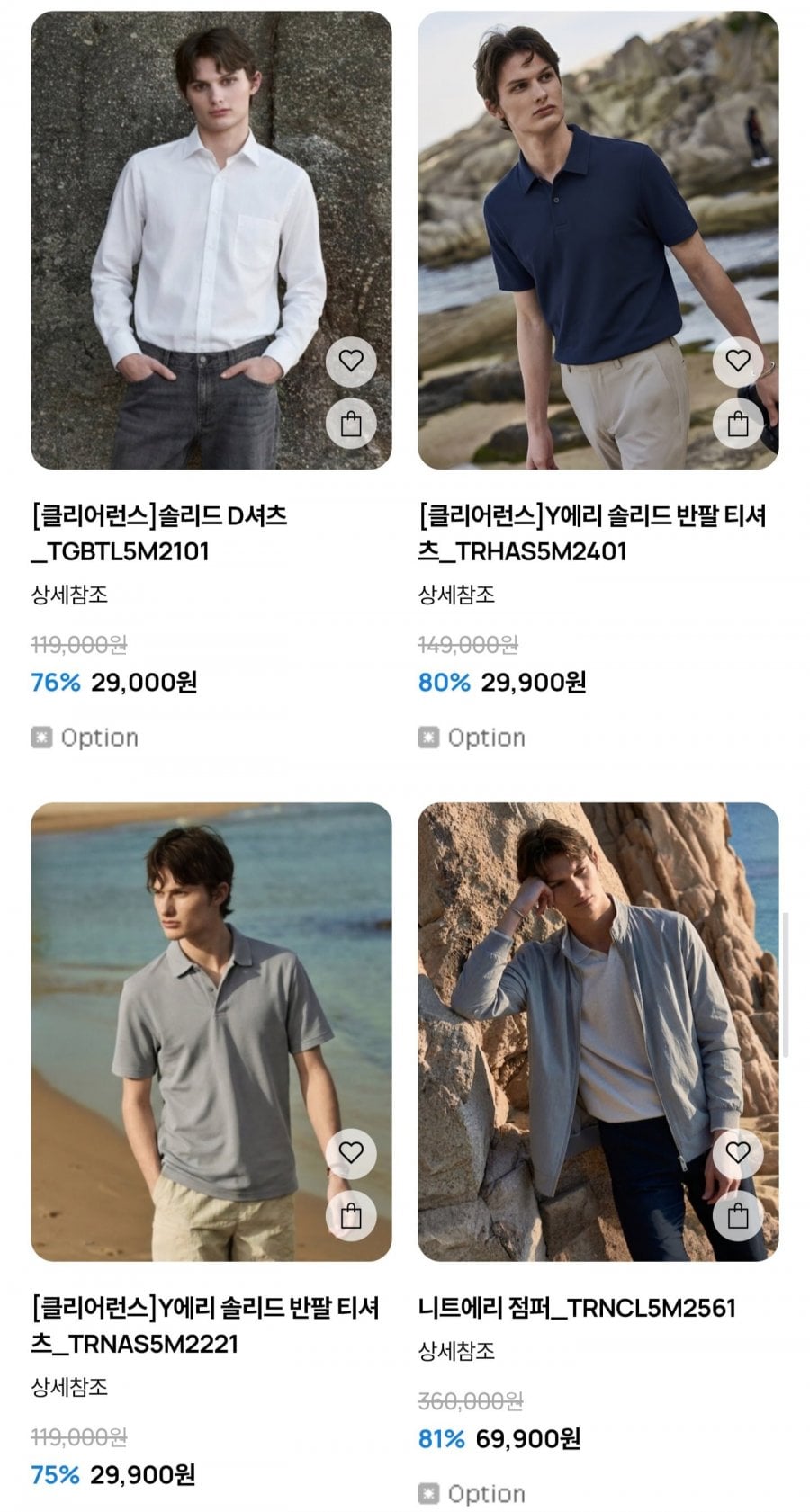View Option for navy TRHAS5M2401 polo
Screen dimensions: 810x1512
pos(472,738)
